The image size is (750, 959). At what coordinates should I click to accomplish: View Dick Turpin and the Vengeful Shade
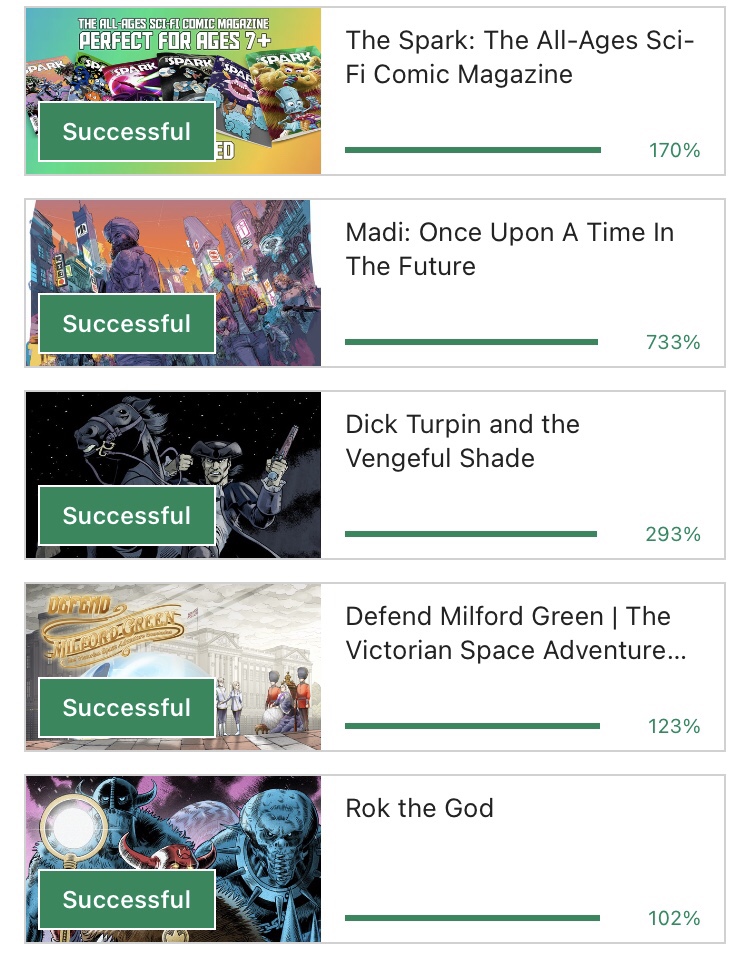[462, 442]
